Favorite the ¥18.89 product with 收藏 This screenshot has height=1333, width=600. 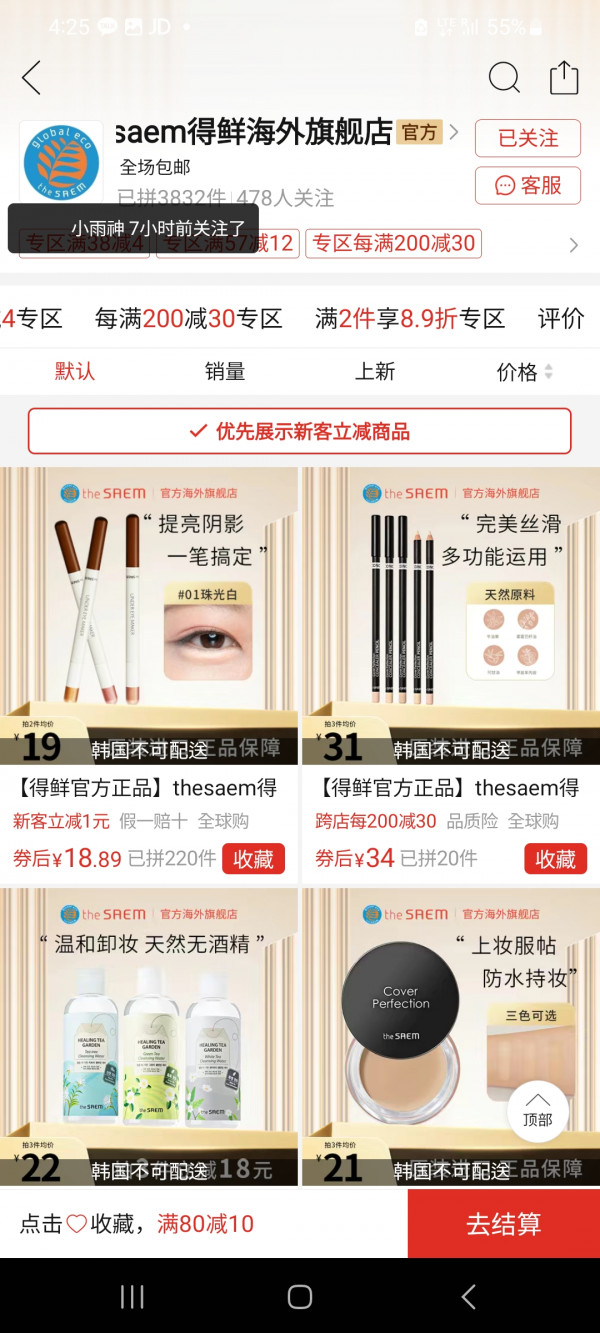click(x=253, y=859)
